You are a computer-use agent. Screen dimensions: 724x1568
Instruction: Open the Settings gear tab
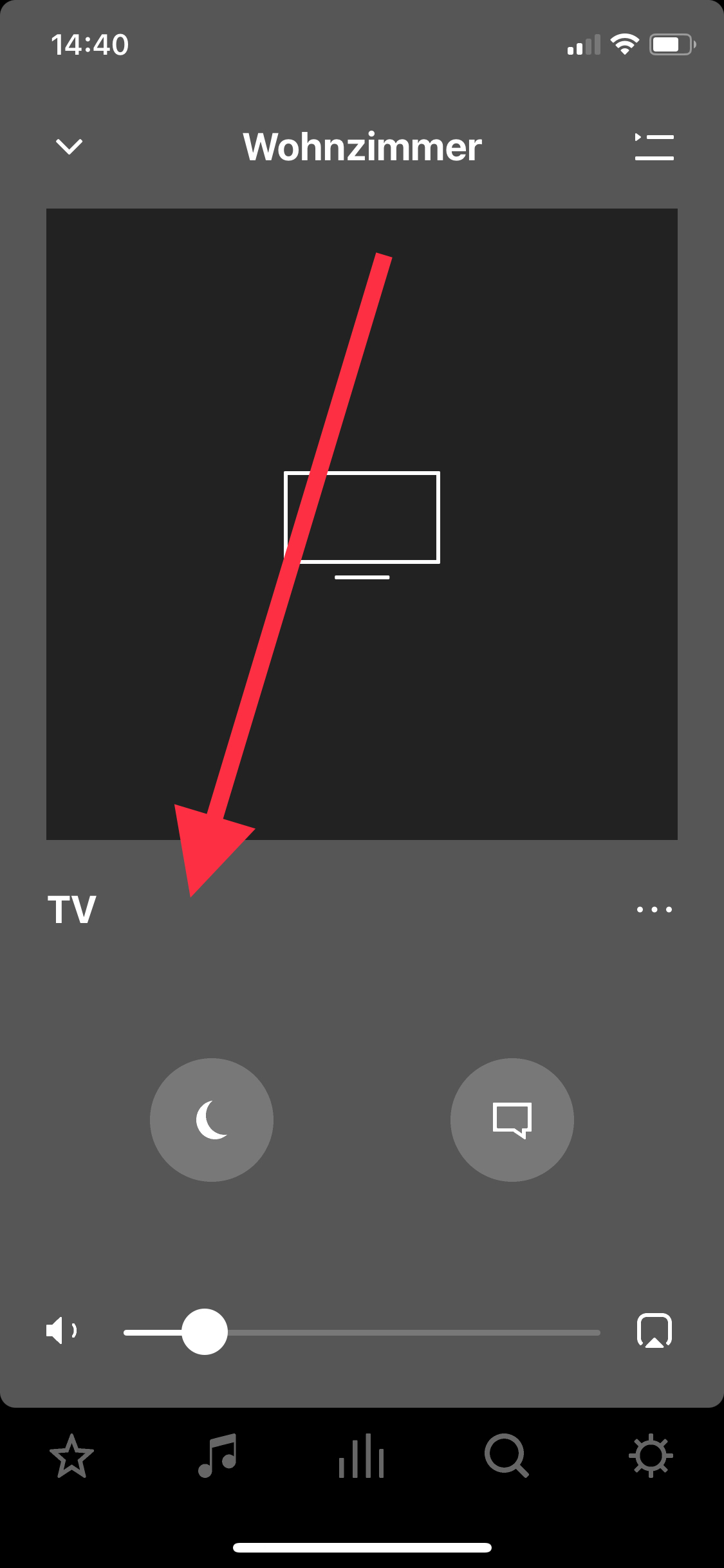click(x=651, y=1456)
